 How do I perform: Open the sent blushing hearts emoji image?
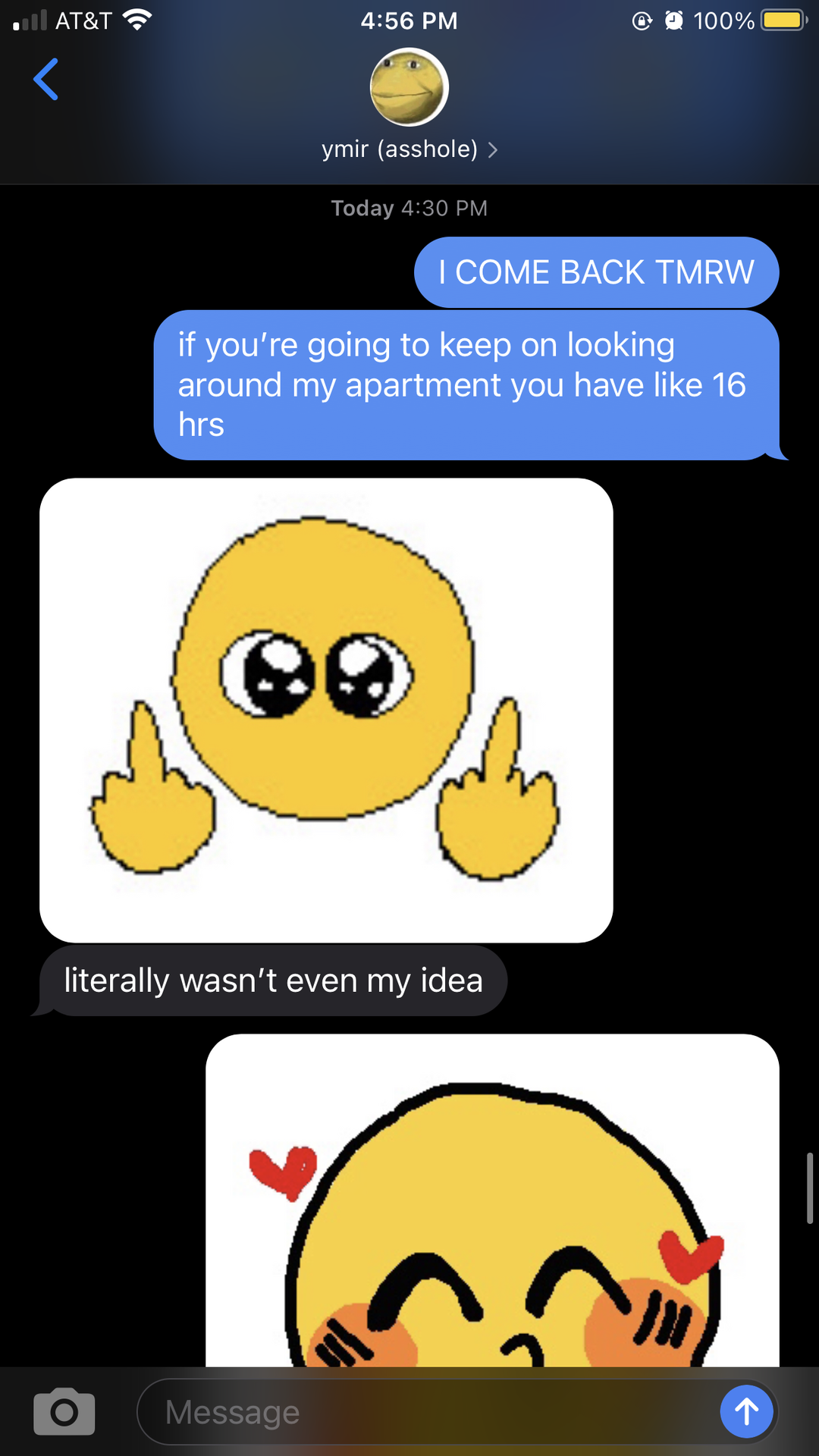(492, 1200)
